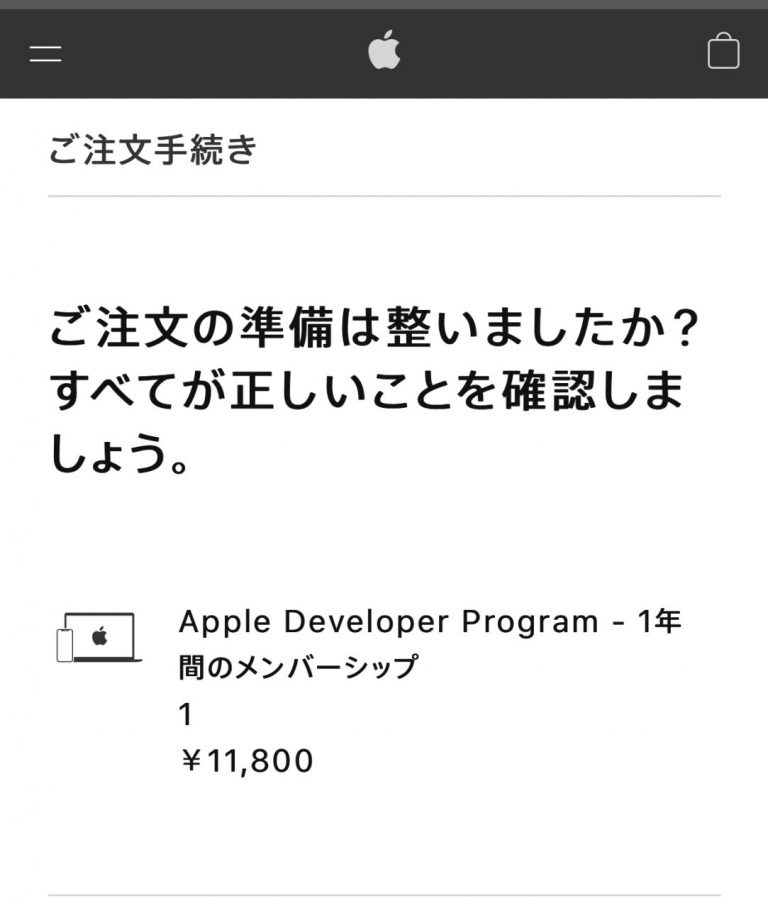Viewport: 768px width, 908px height.
Task: Open the hamburger navigation menu
Action: [x=45, y=54]
